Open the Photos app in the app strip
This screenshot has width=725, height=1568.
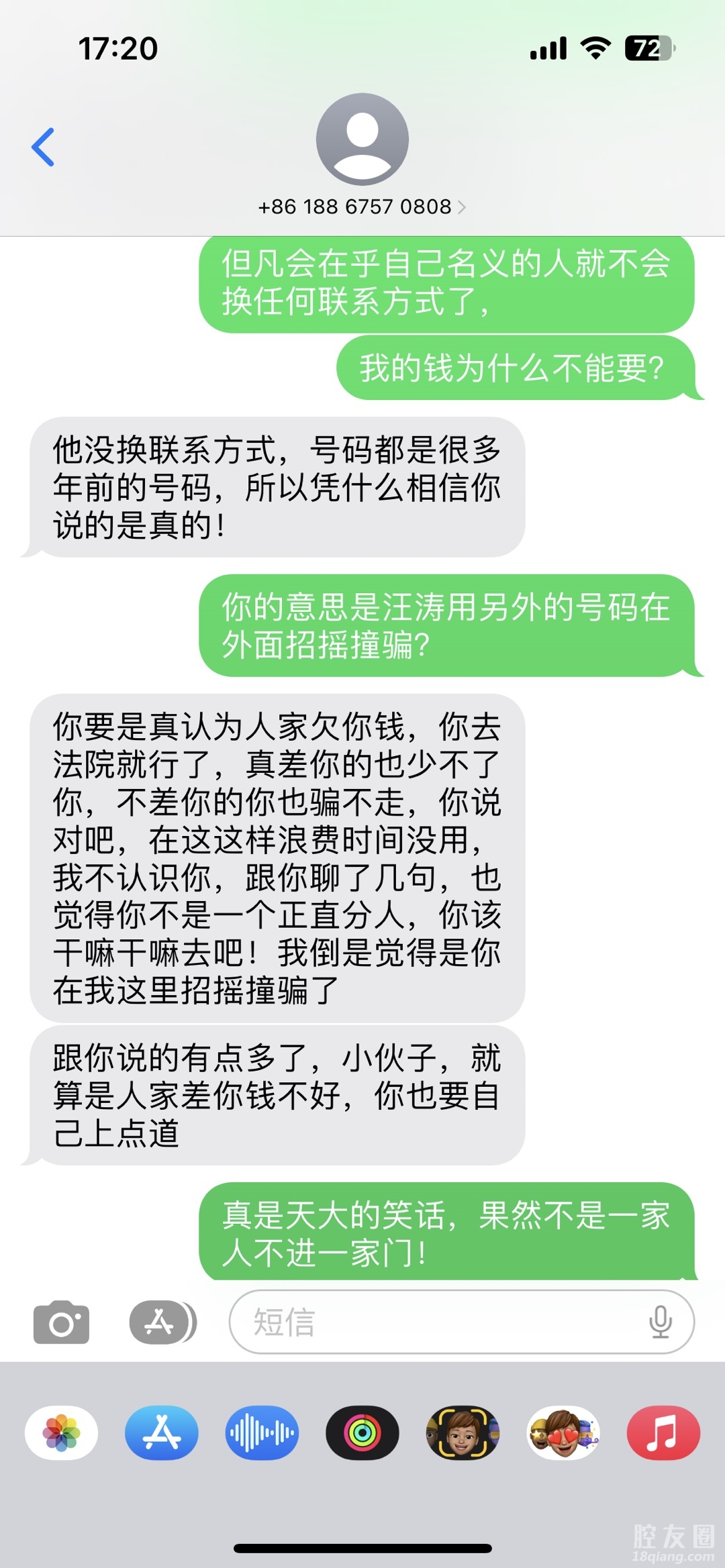pos(61,1434)
